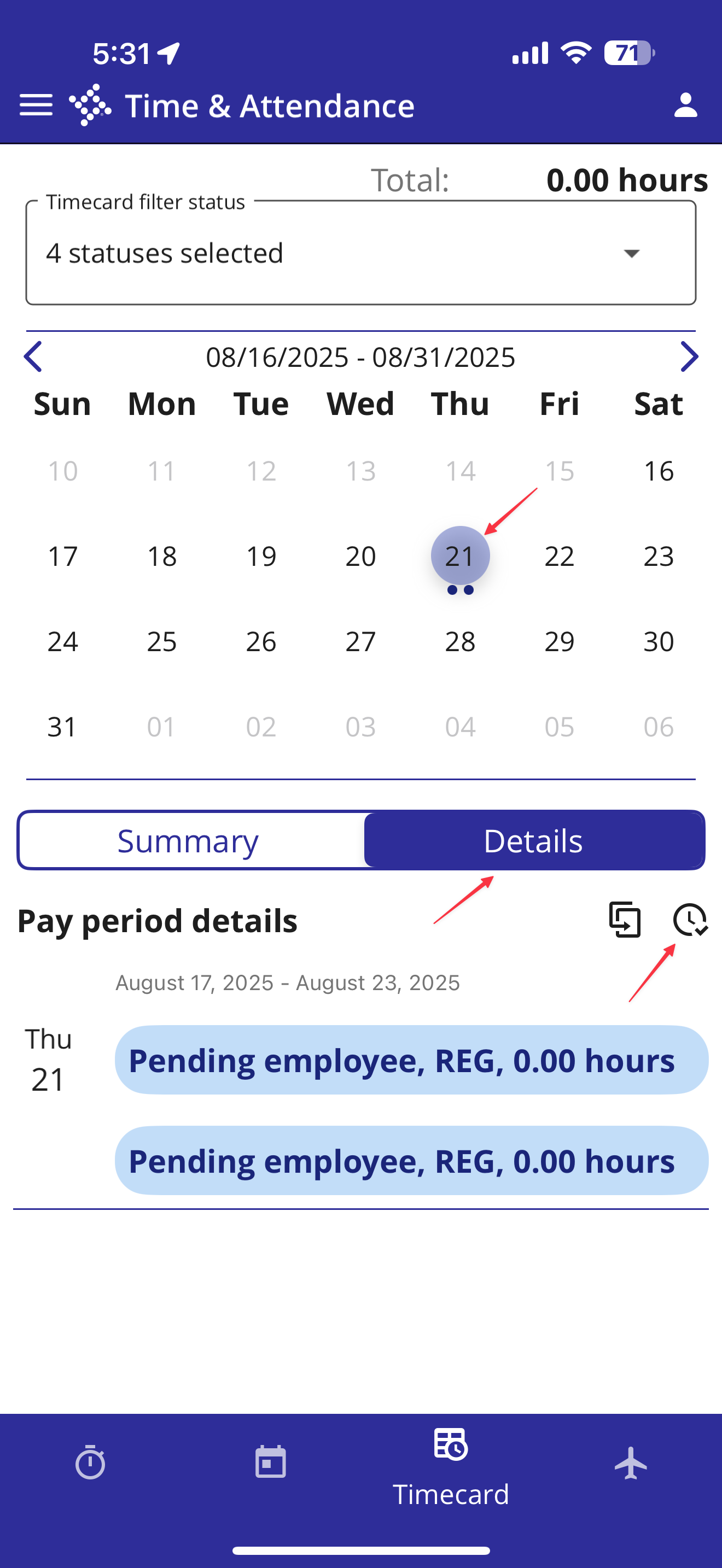Open the second Pending employee REG entry
The image size is (722, 1568).
[411, 1160]
